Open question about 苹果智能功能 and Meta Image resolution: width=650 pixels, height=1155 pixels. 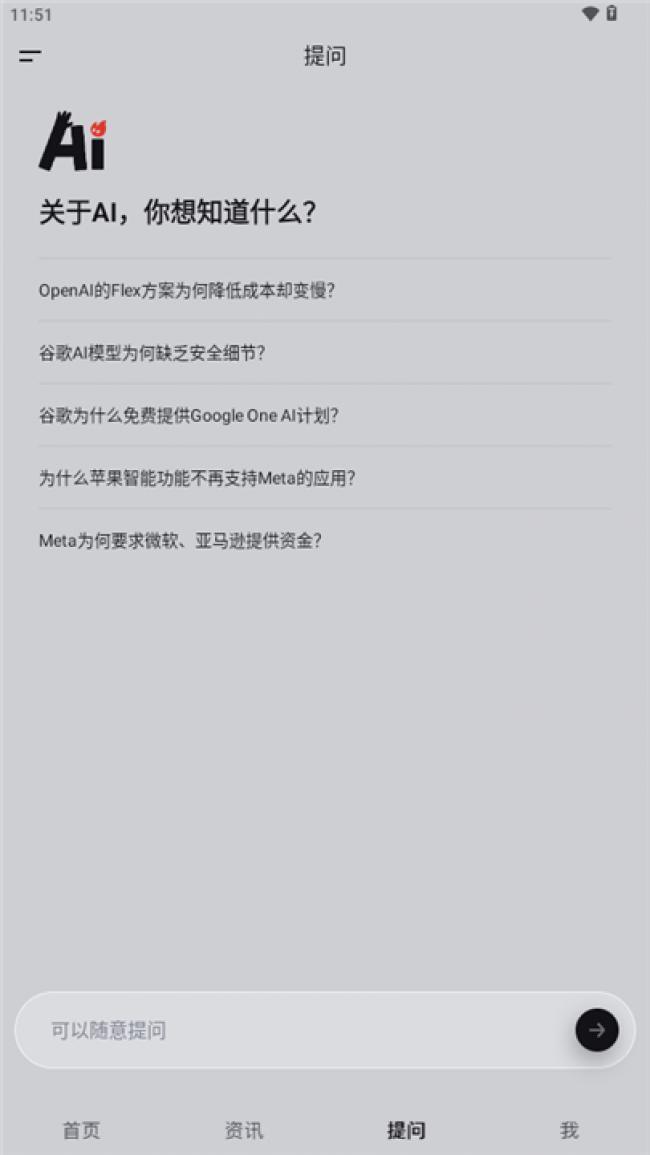(197, 478)
